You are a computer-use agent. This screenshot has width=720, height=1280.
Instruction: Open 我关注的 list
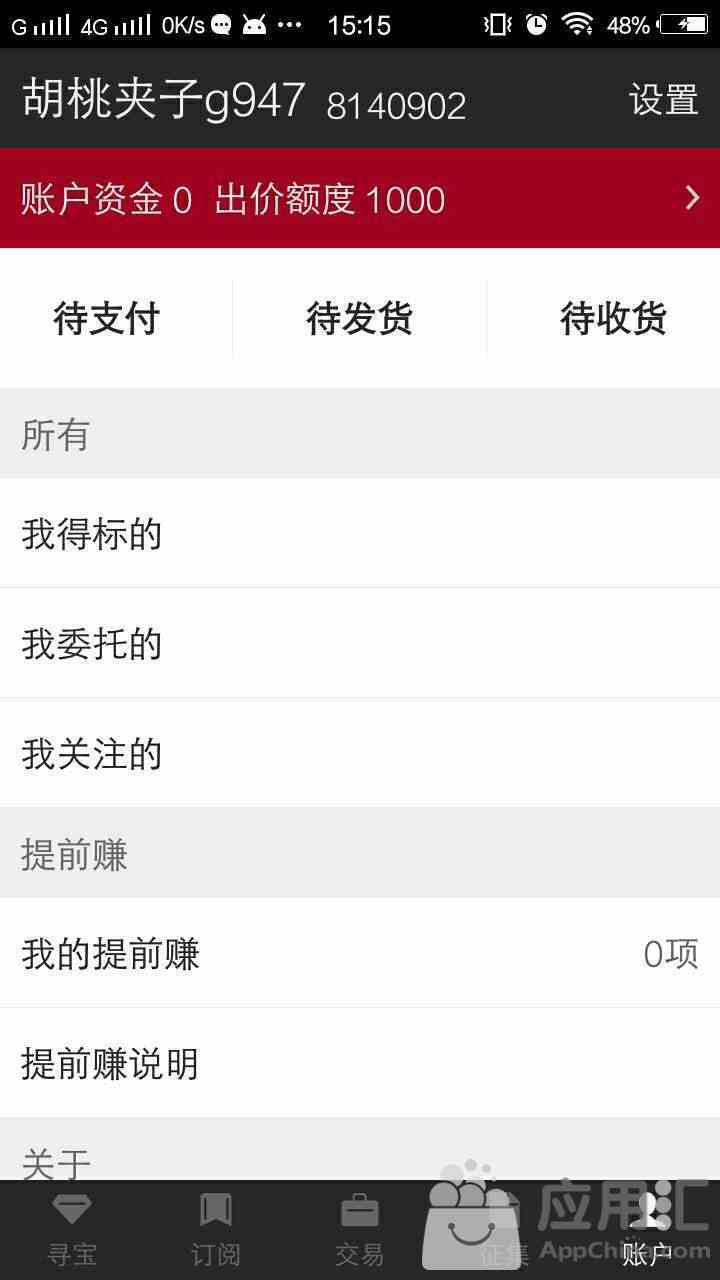[360, 753]
